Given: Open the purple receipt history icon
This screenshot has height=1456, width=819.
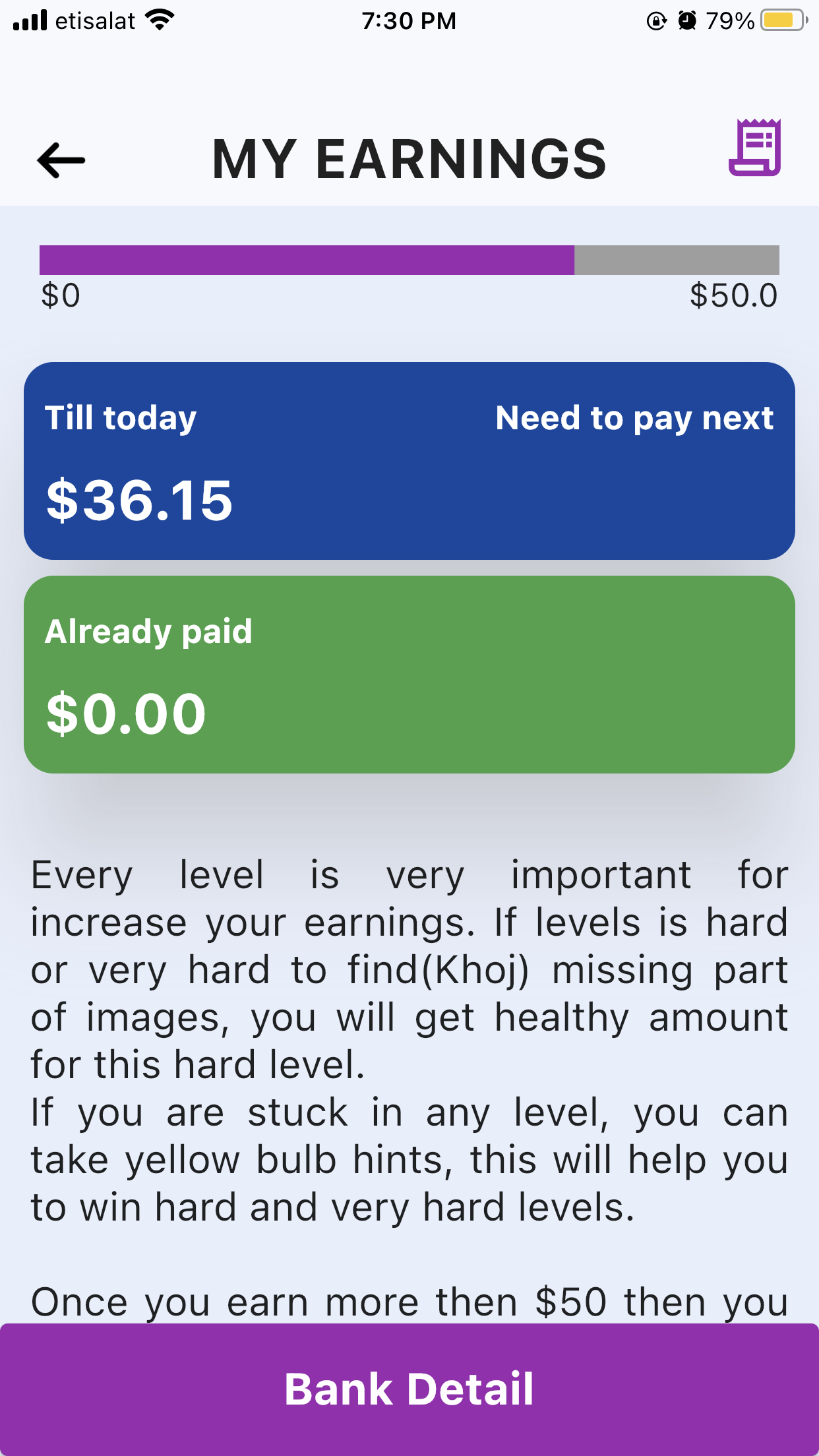Looking at the screenshot, I should (x=755, y=148).
